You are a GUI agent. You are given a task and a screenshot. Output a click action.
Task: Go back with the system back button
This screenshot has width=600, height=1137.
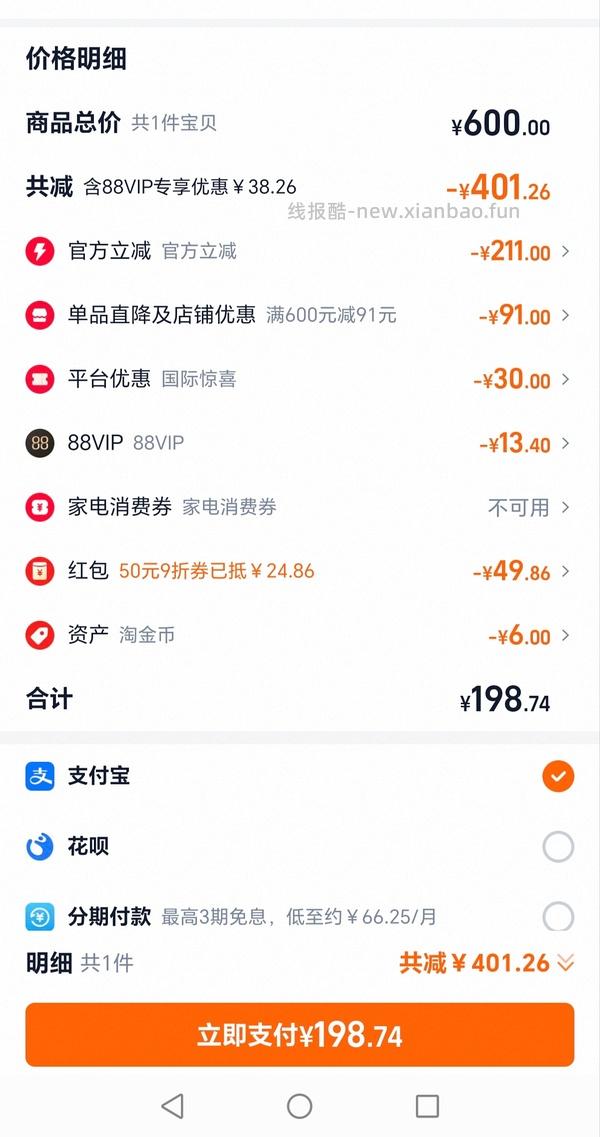click(x=172, y=1105)
